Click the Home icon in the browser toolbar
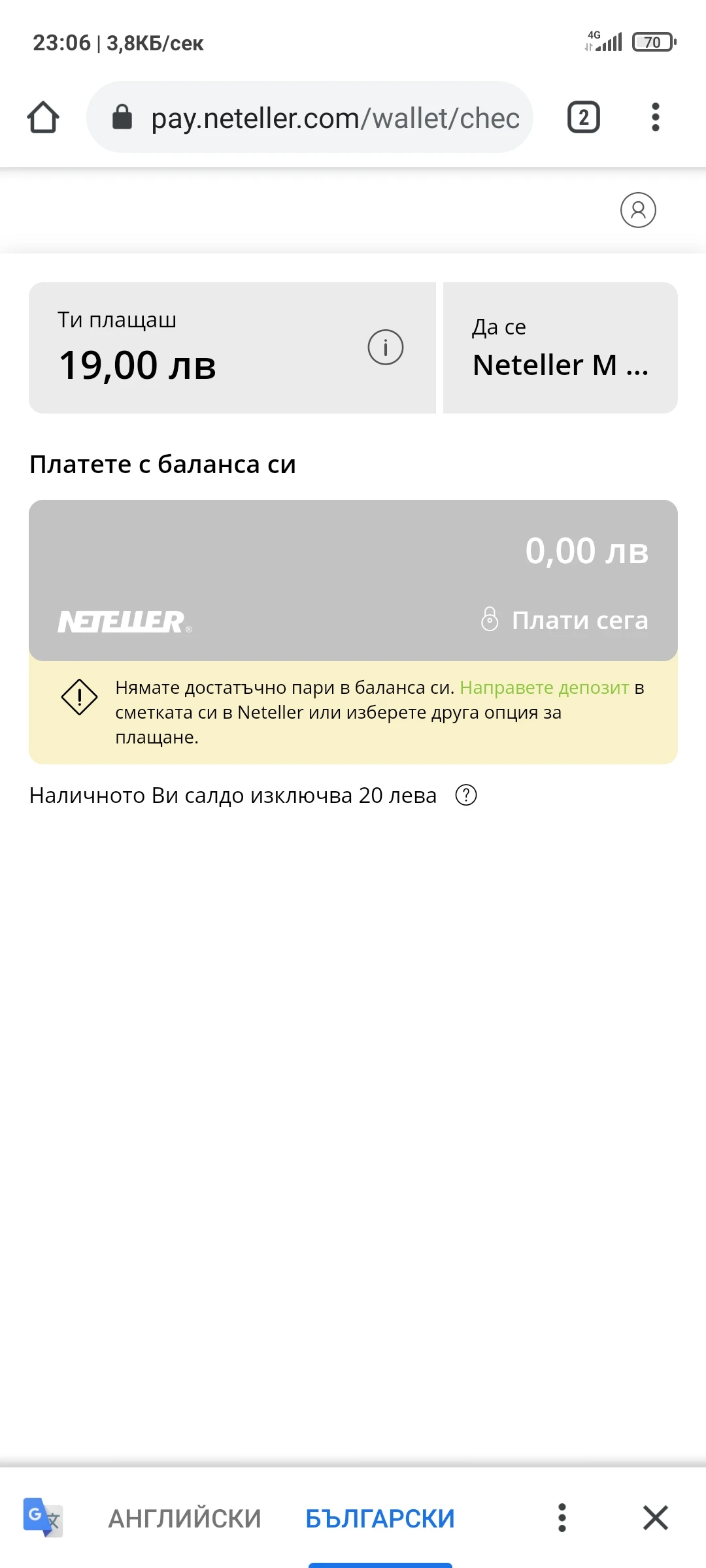The height and width of the screenshot is (1568, 706). click(43, 118)
